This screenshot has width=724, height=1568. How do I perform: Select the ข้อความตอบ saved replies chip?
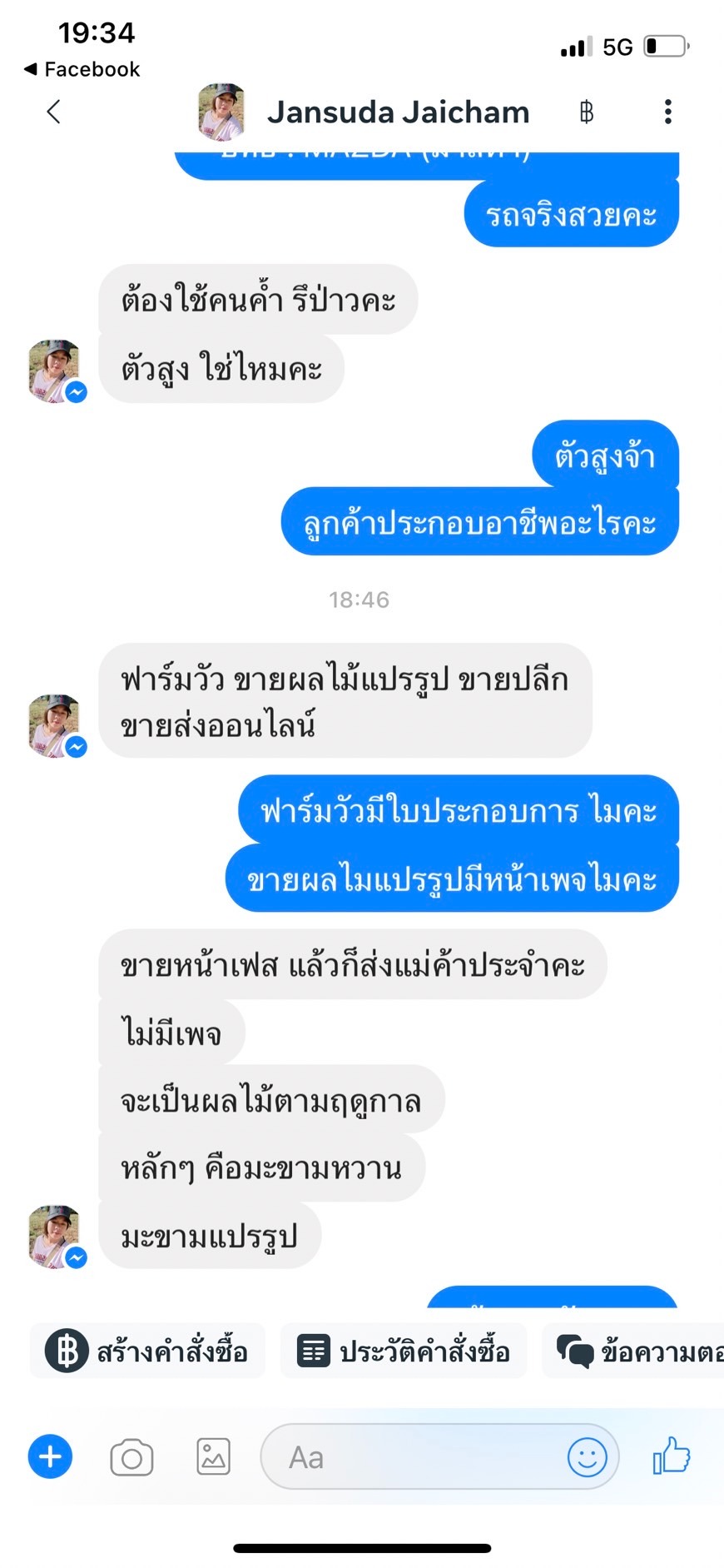[x=633, y=1351]
